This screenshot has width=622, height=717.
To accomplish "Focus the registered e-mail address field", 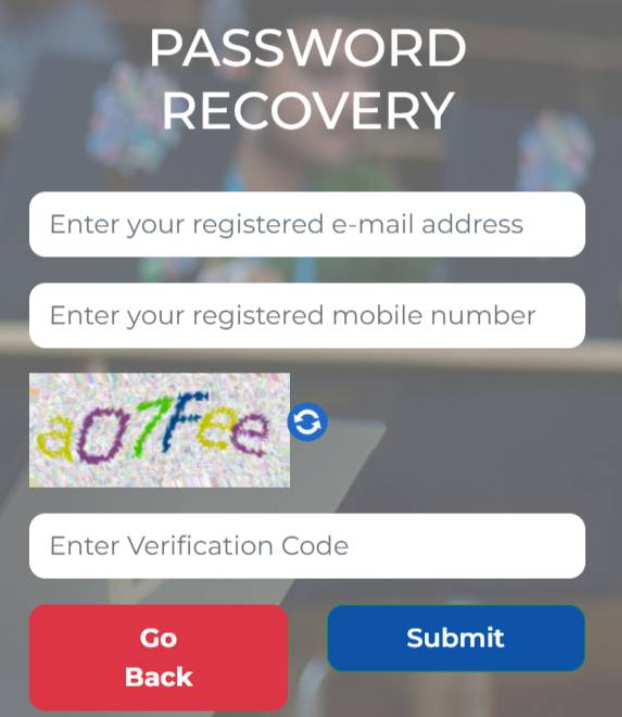I will point(307,224).
